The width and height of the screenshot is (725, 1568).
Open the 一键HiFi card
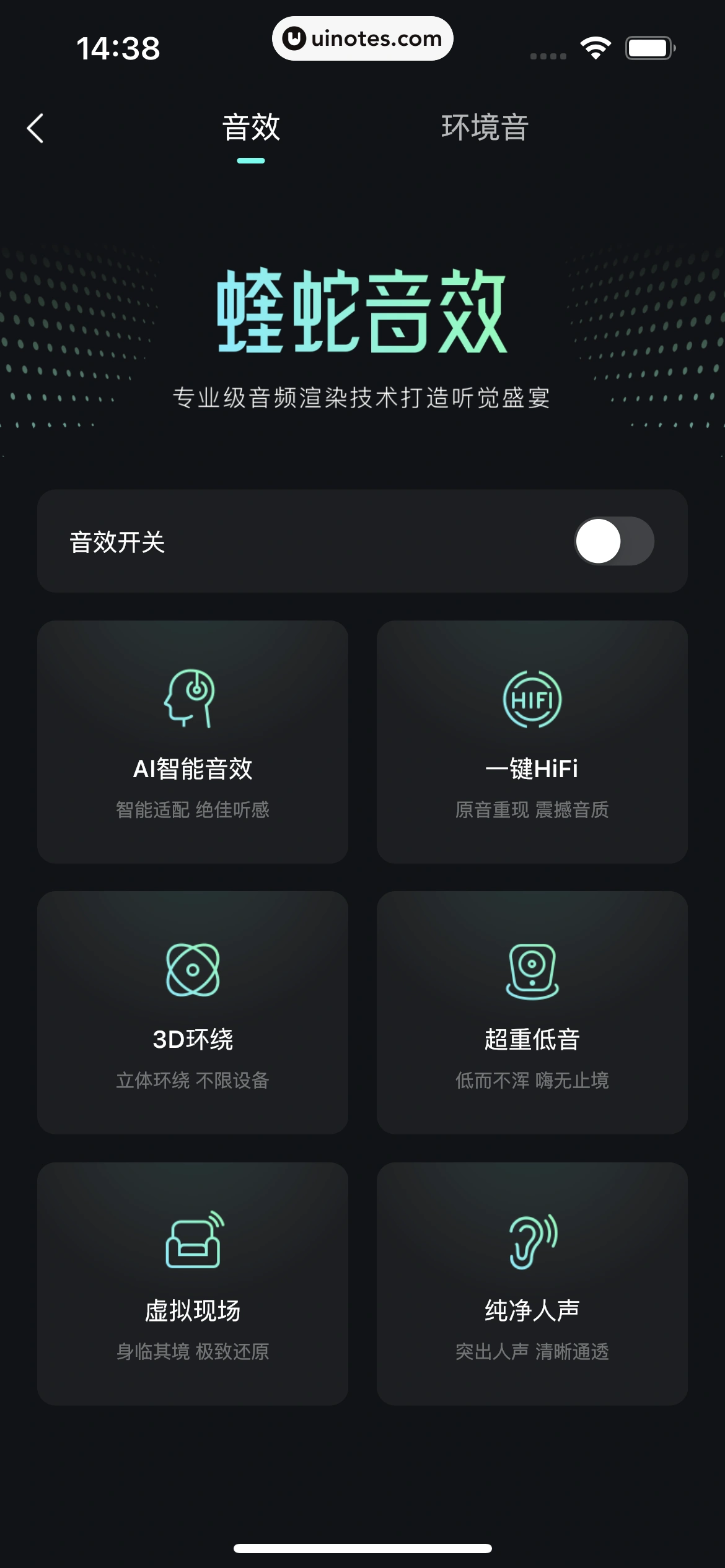point(532,743)
